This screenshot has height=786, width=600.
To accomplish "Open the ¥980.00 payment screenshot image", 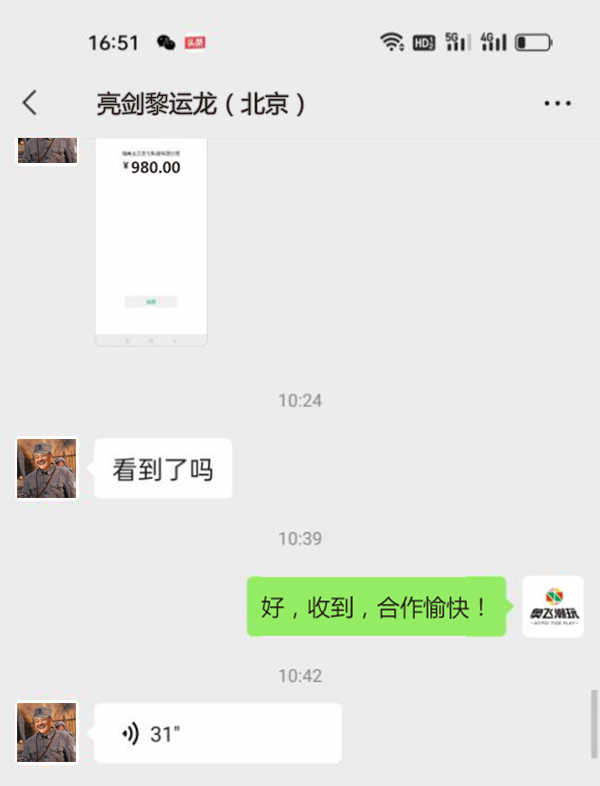I will pyautogui.click(x=151, y=240).
